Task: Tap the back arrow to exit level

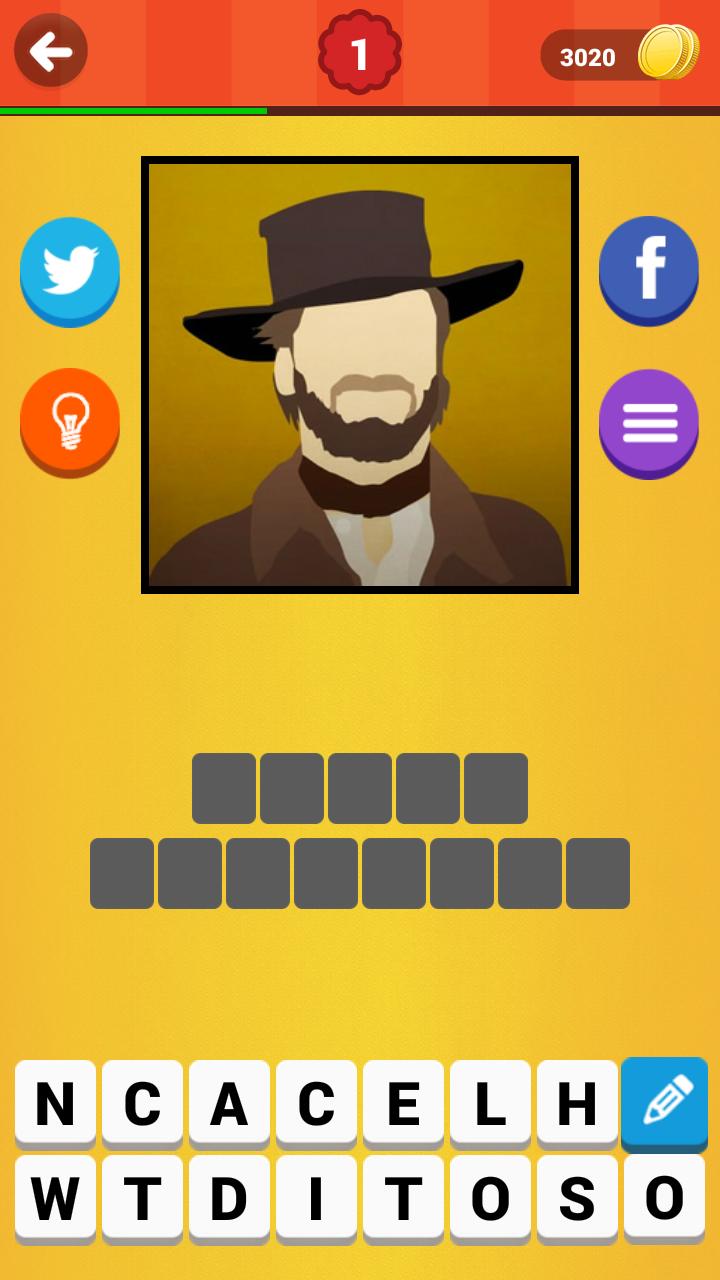Action: point(50,50)
